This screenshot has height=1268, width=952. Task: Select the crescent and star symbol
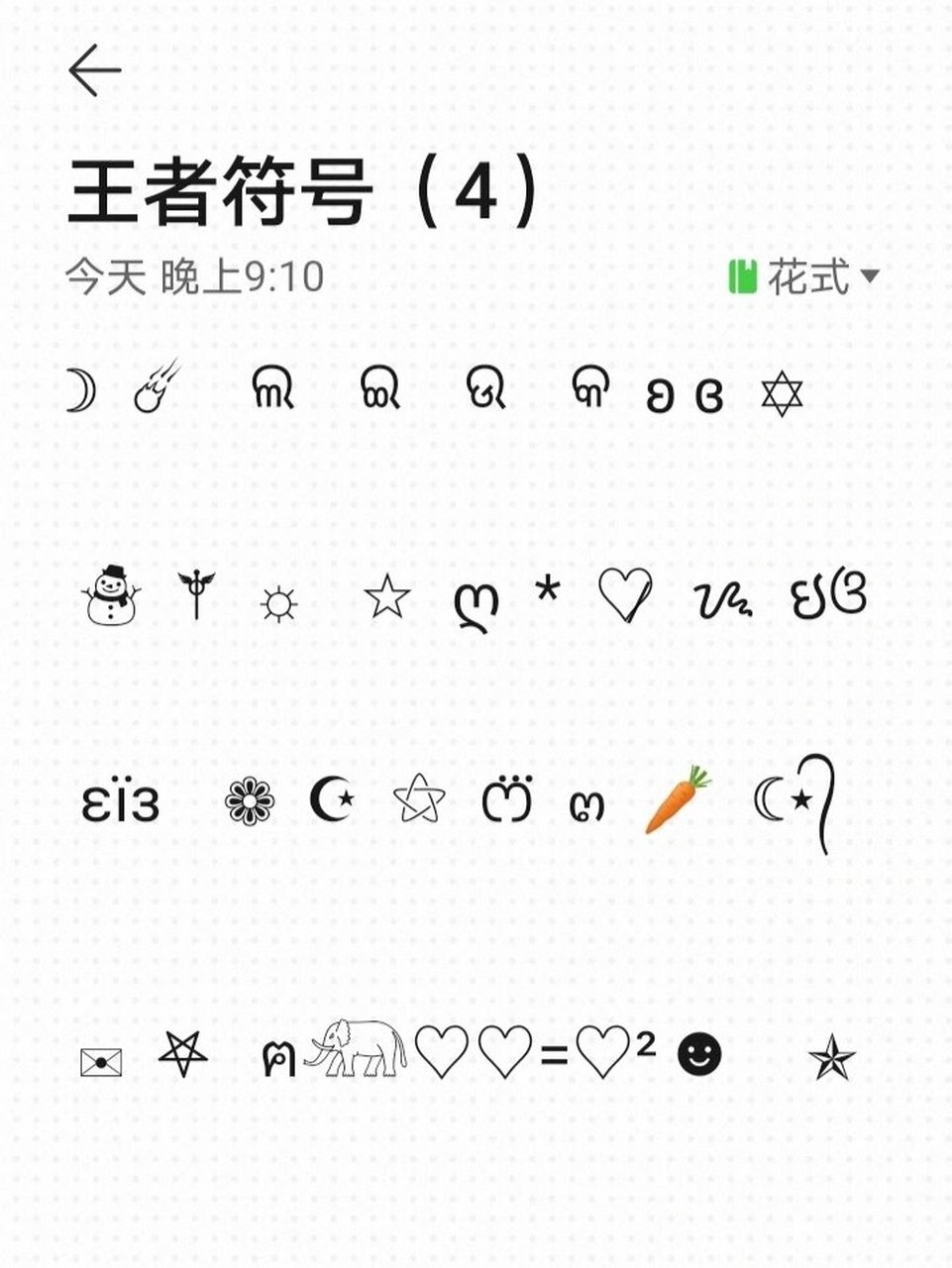pyautogui.click(x=331, y=797)
